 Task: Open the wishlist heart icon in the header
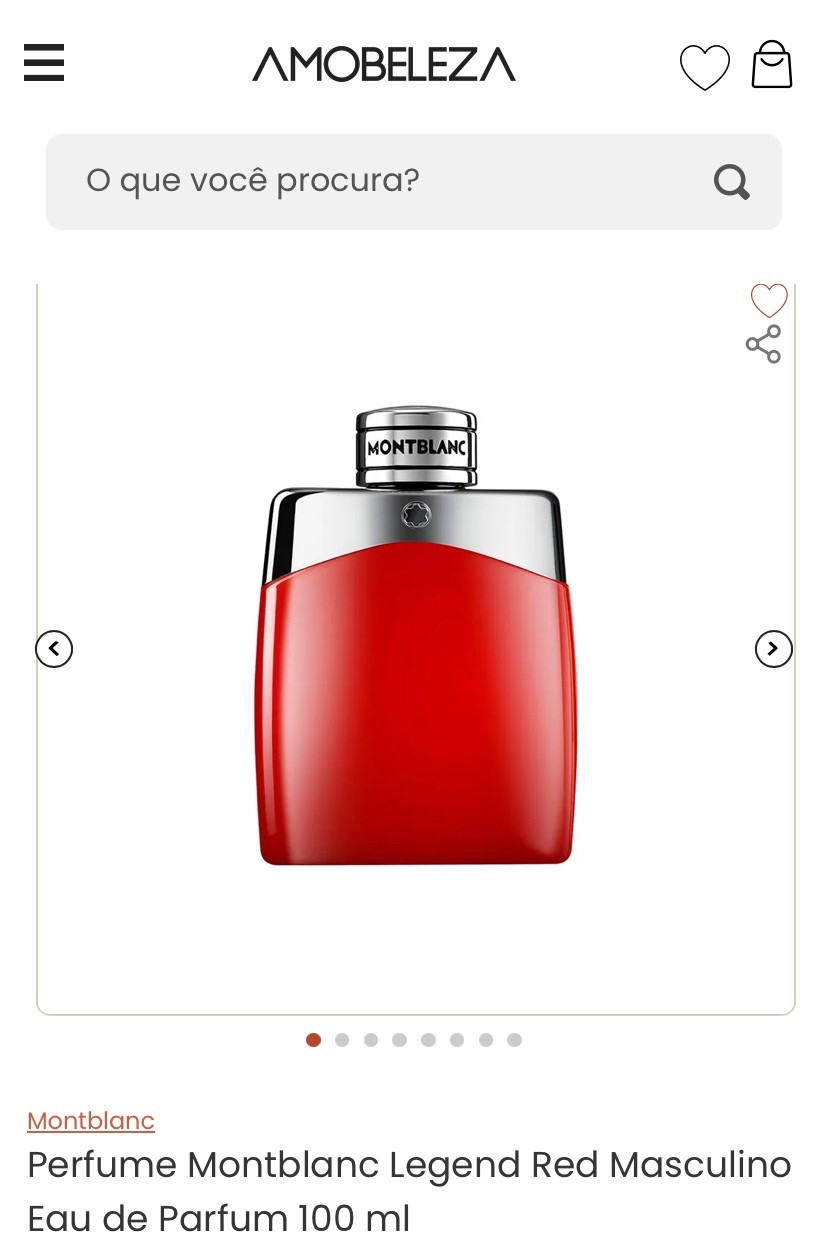(705, 66)
